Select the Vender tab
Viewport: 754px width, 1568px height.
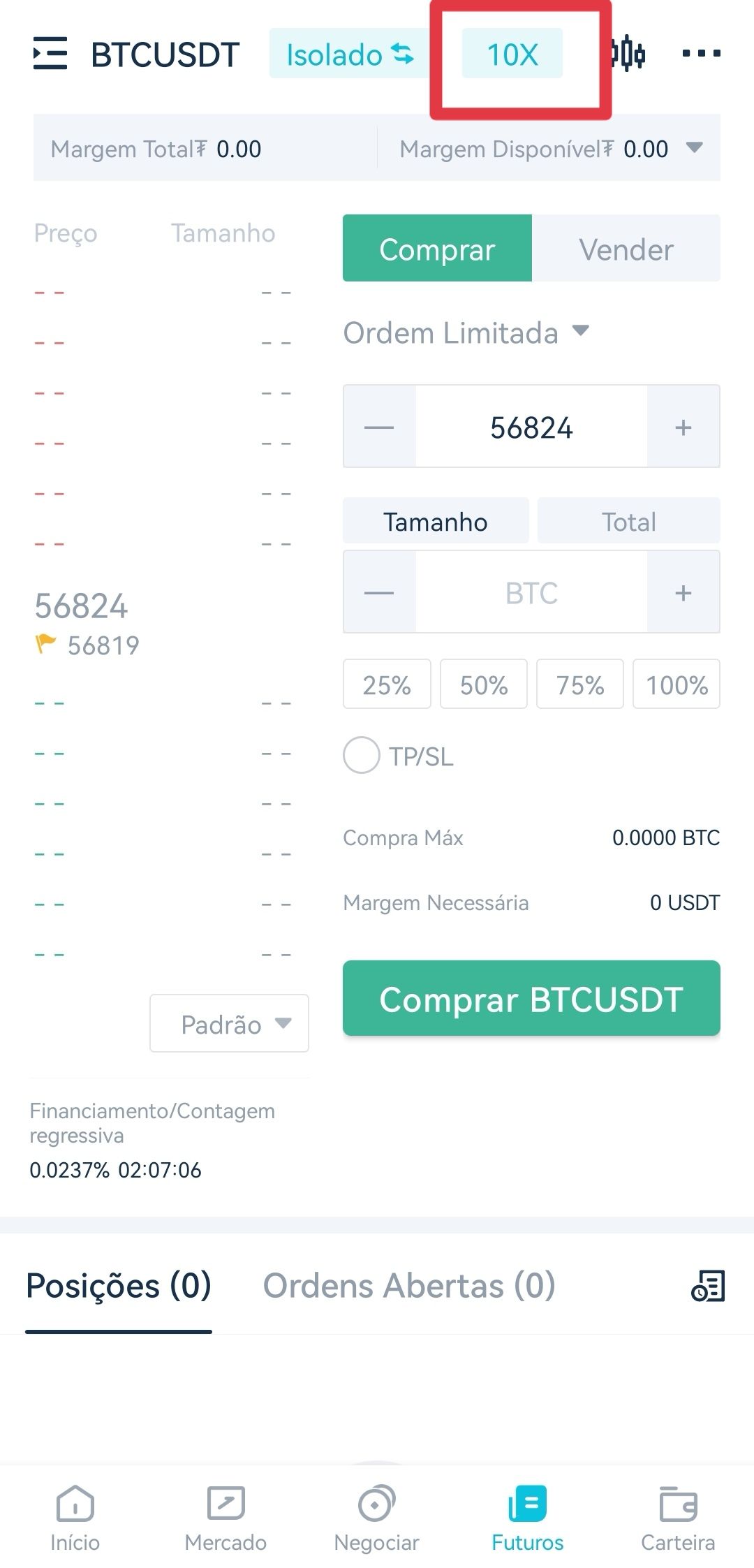coord(626,249)
